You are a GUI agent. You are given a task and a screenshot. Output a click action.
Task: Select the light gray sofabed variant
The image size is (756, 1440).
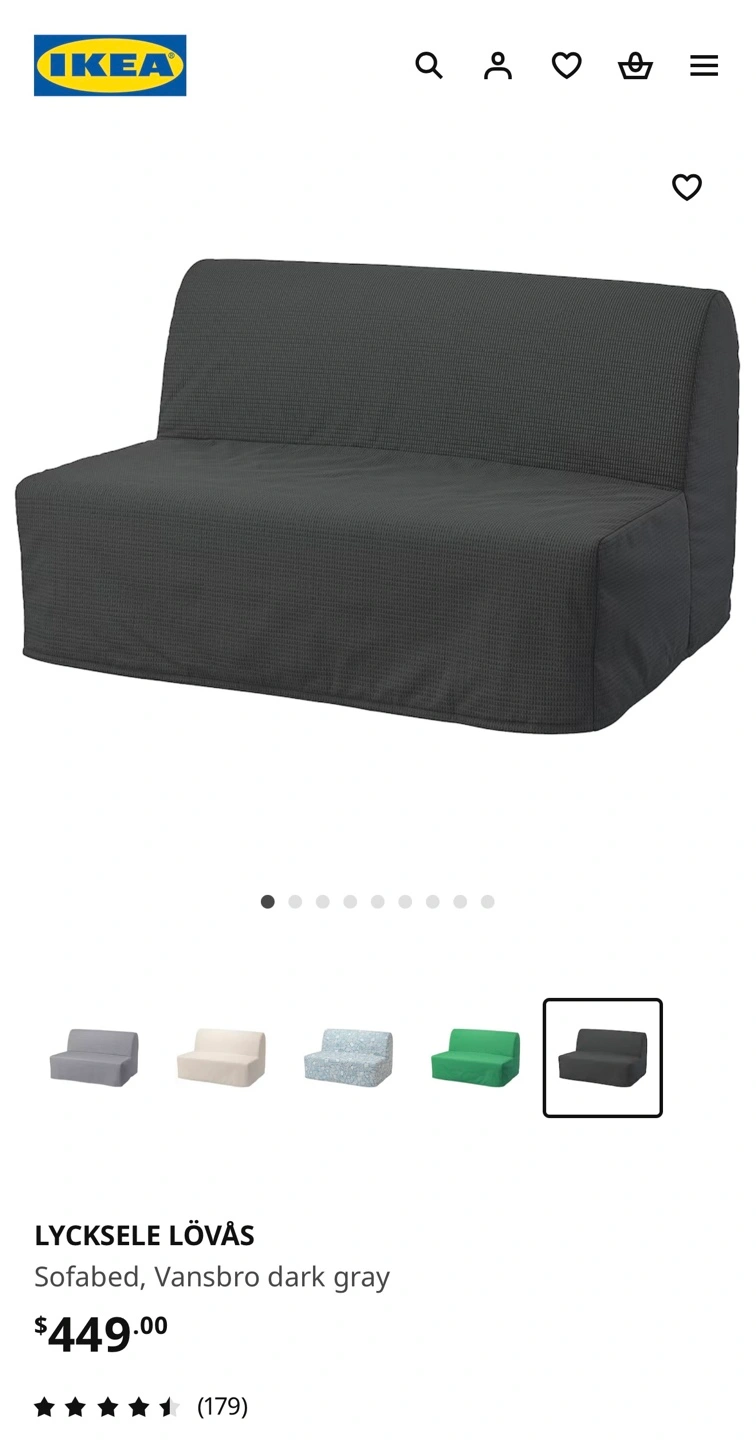click(x=94, y=1058)
